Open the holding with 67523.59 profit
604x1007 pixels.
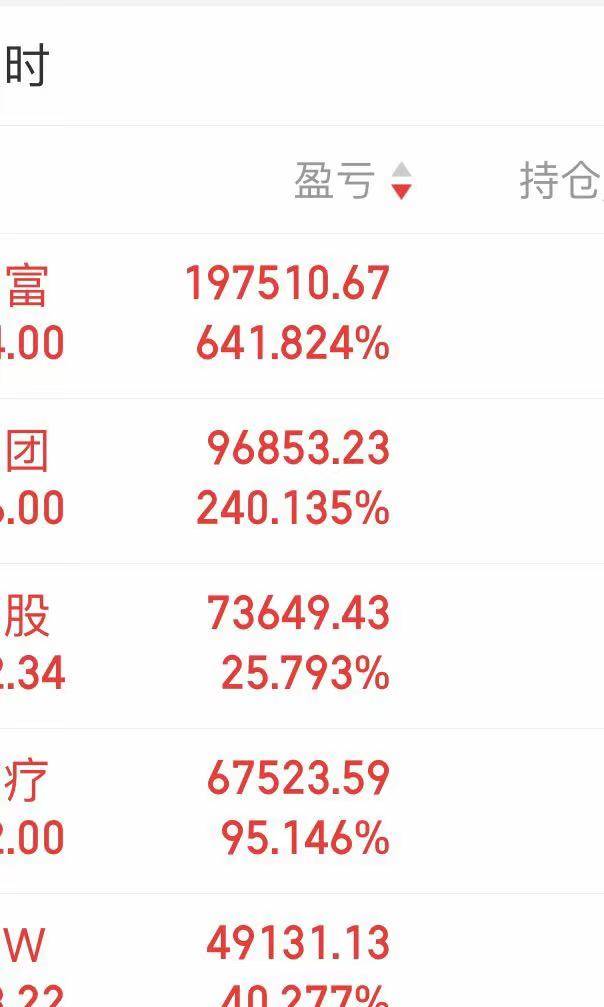[302, 811]
